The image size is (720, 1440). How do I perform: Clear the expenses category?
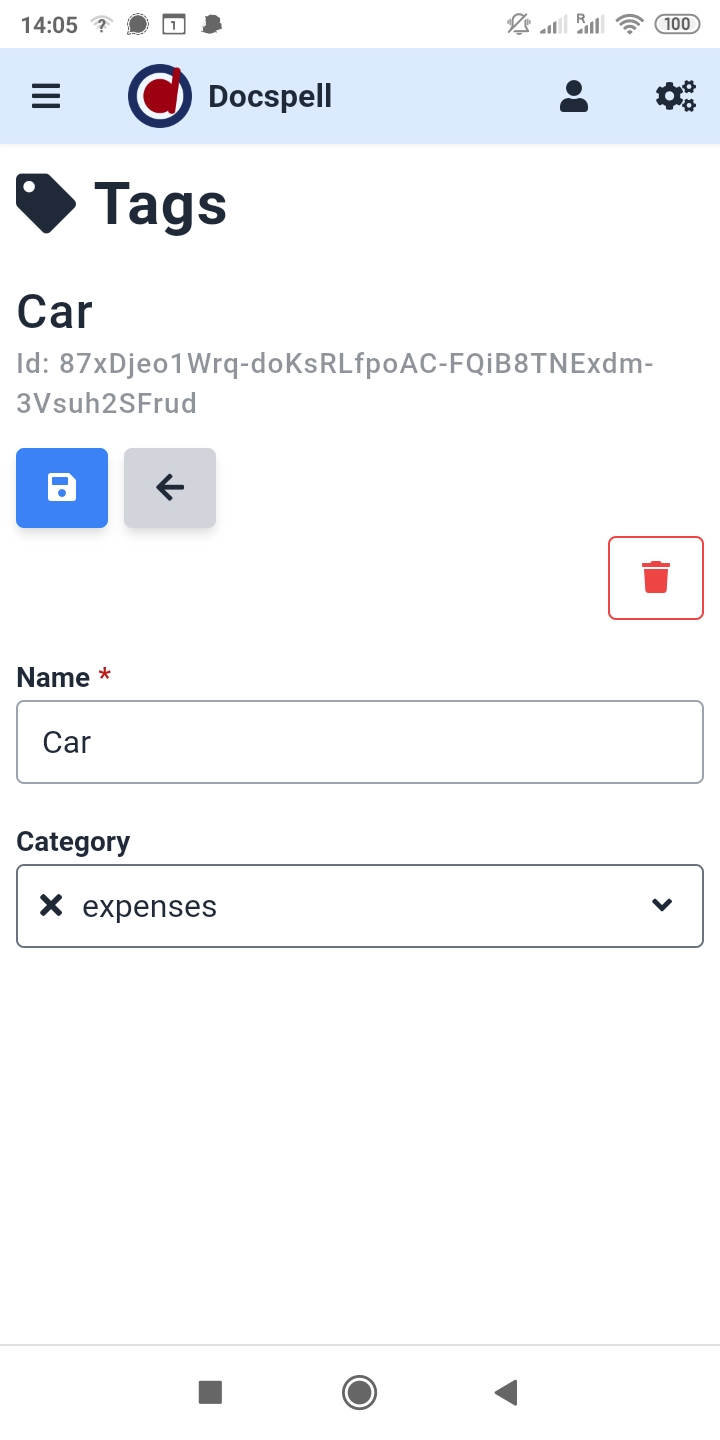51,906
